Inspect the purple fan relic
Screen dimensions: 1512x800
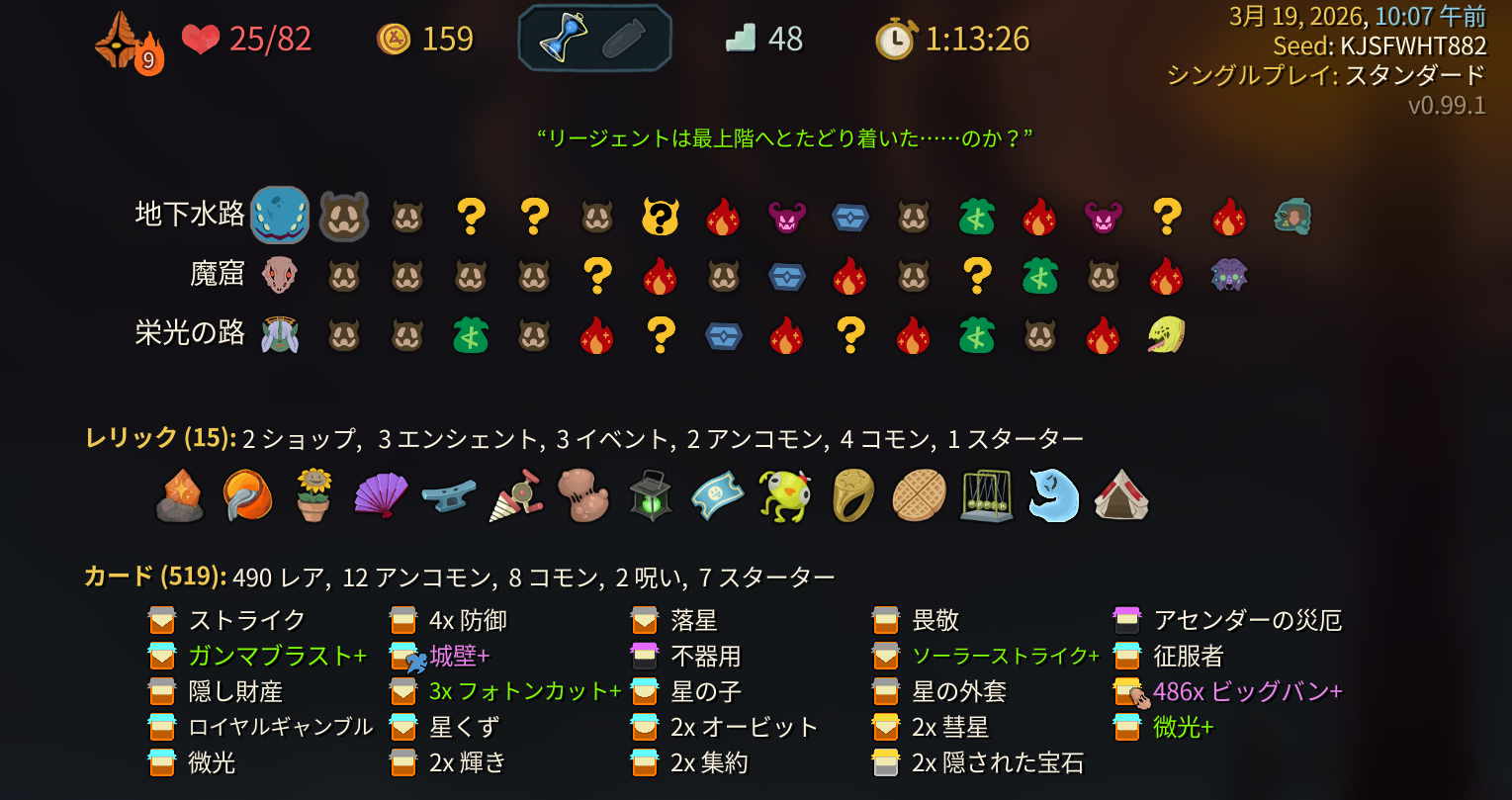click(x=380, y=494)
